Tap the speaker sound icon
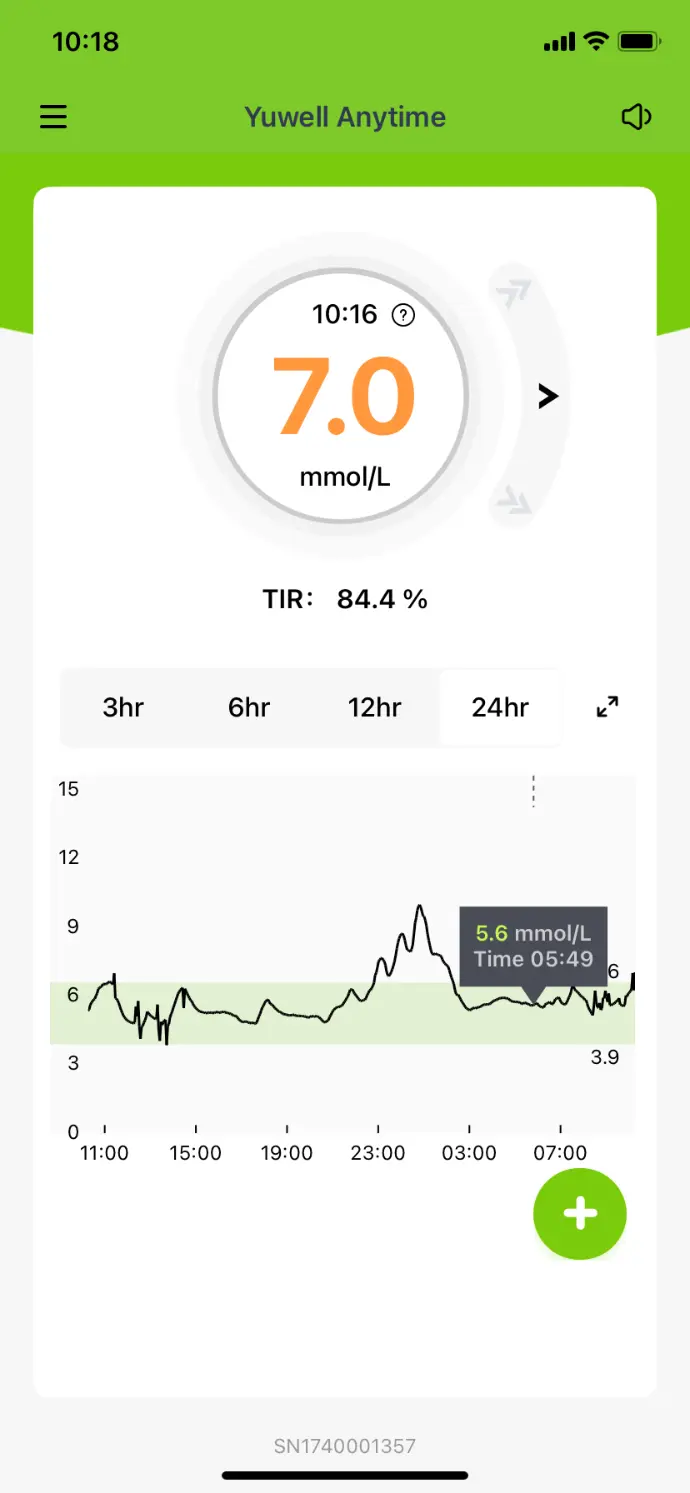 pos(636,117)
